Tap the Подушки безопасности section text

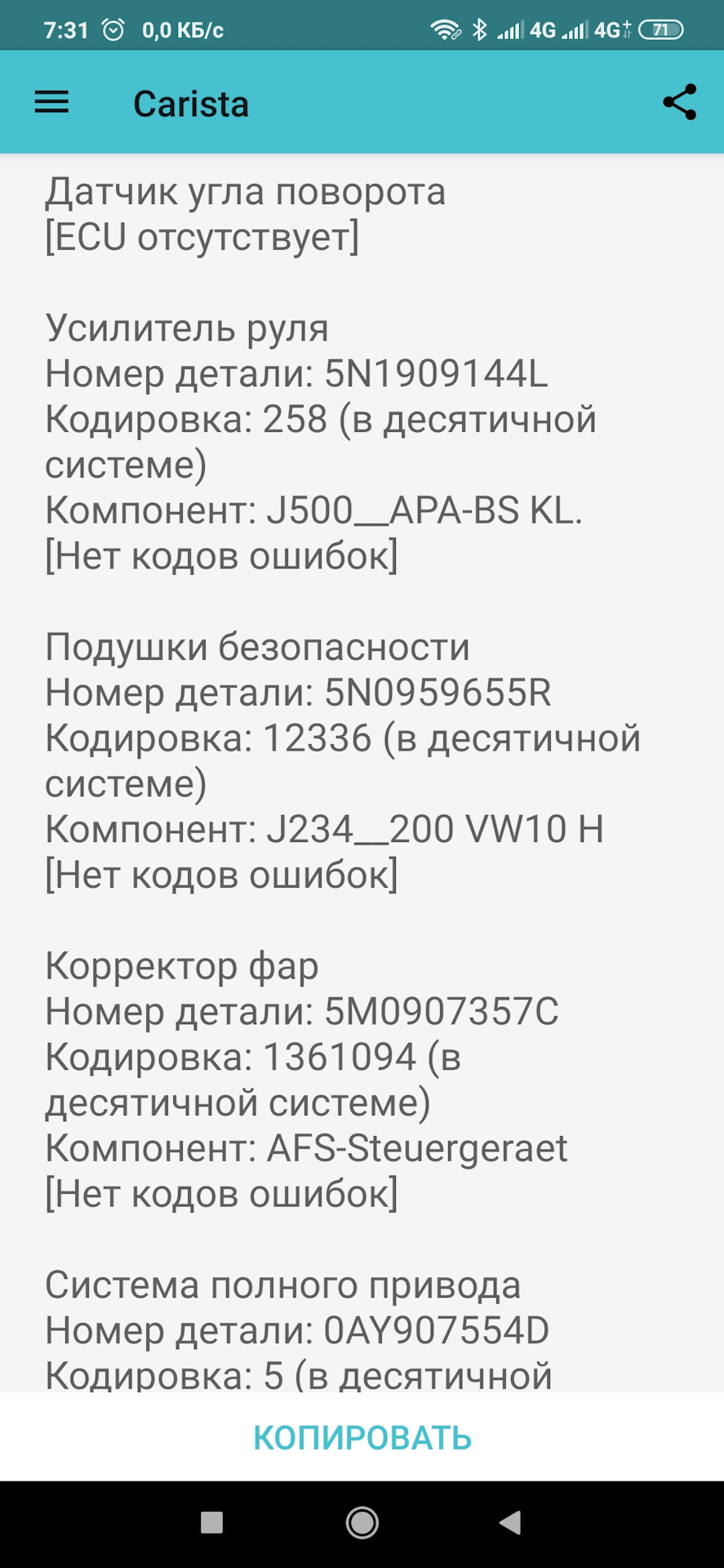tap(260, 646)
